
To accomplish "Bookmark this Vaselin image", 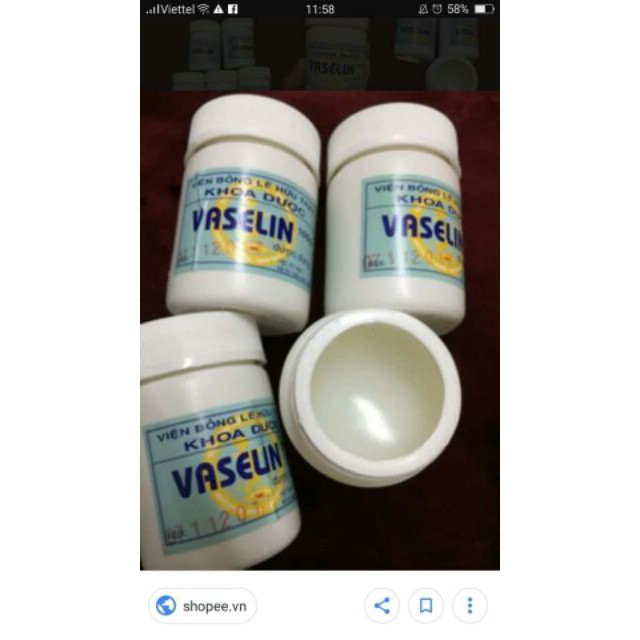I will 426,606.
